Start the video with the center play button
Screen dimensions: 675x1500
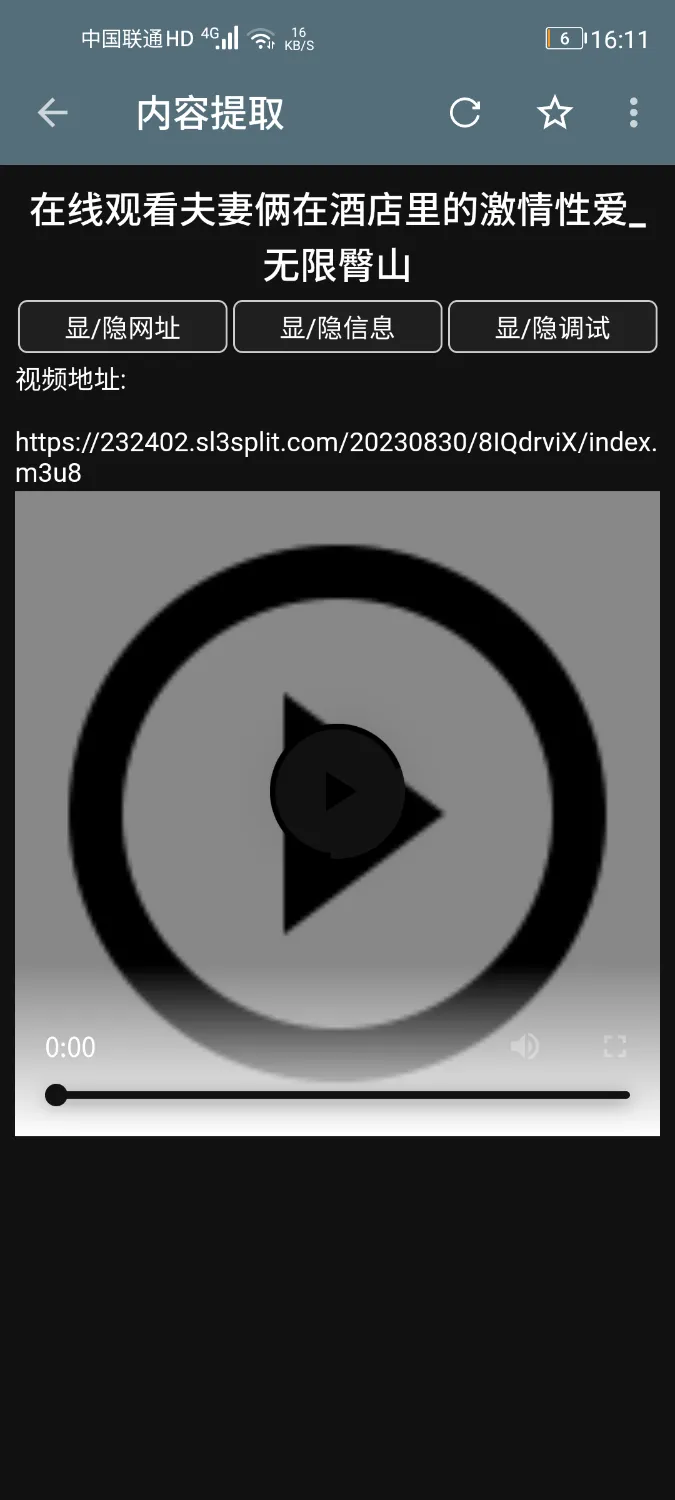pos(338,791)
